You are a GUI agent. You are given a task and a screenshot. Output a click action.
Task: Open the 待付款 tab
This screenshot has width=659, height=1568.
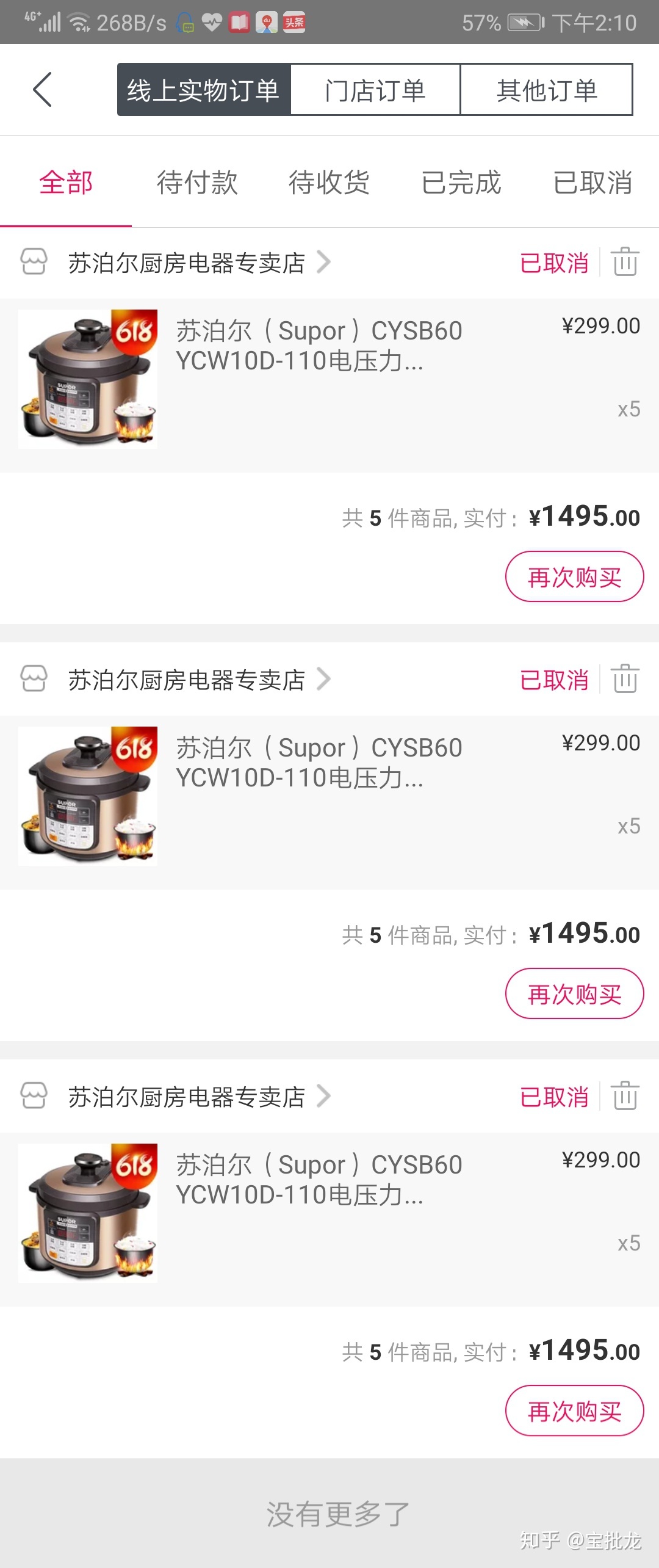coord(197,183)
